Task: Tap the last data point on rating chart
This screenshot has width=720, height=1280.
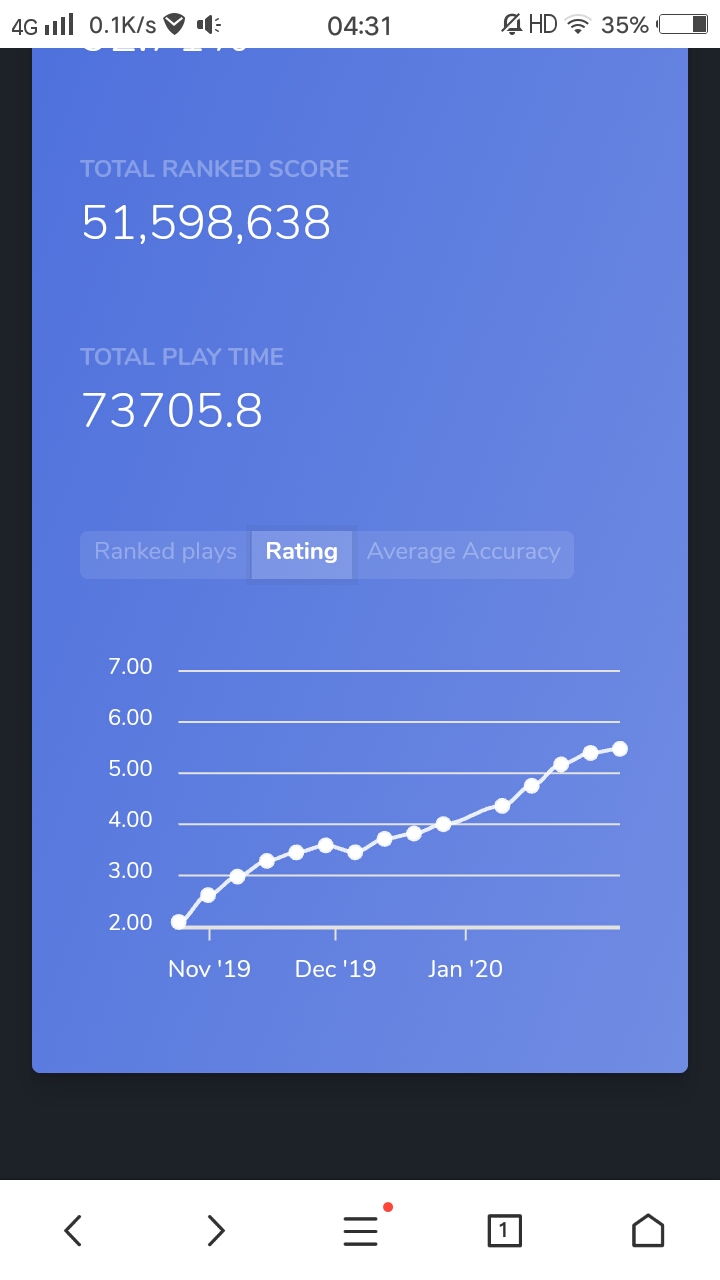Action: [620, 749]
